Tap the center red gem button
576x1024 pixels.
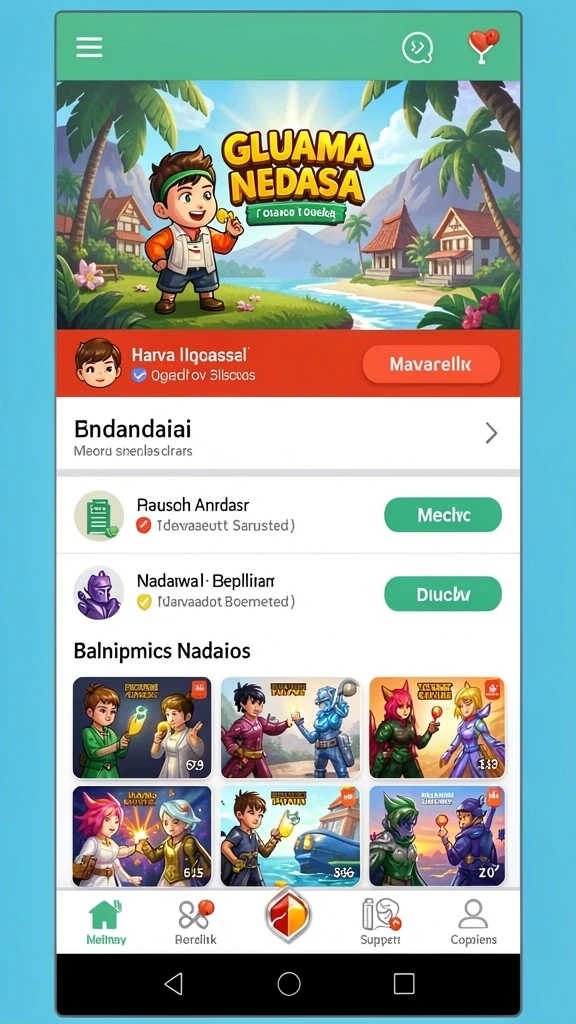coord(288,915)
